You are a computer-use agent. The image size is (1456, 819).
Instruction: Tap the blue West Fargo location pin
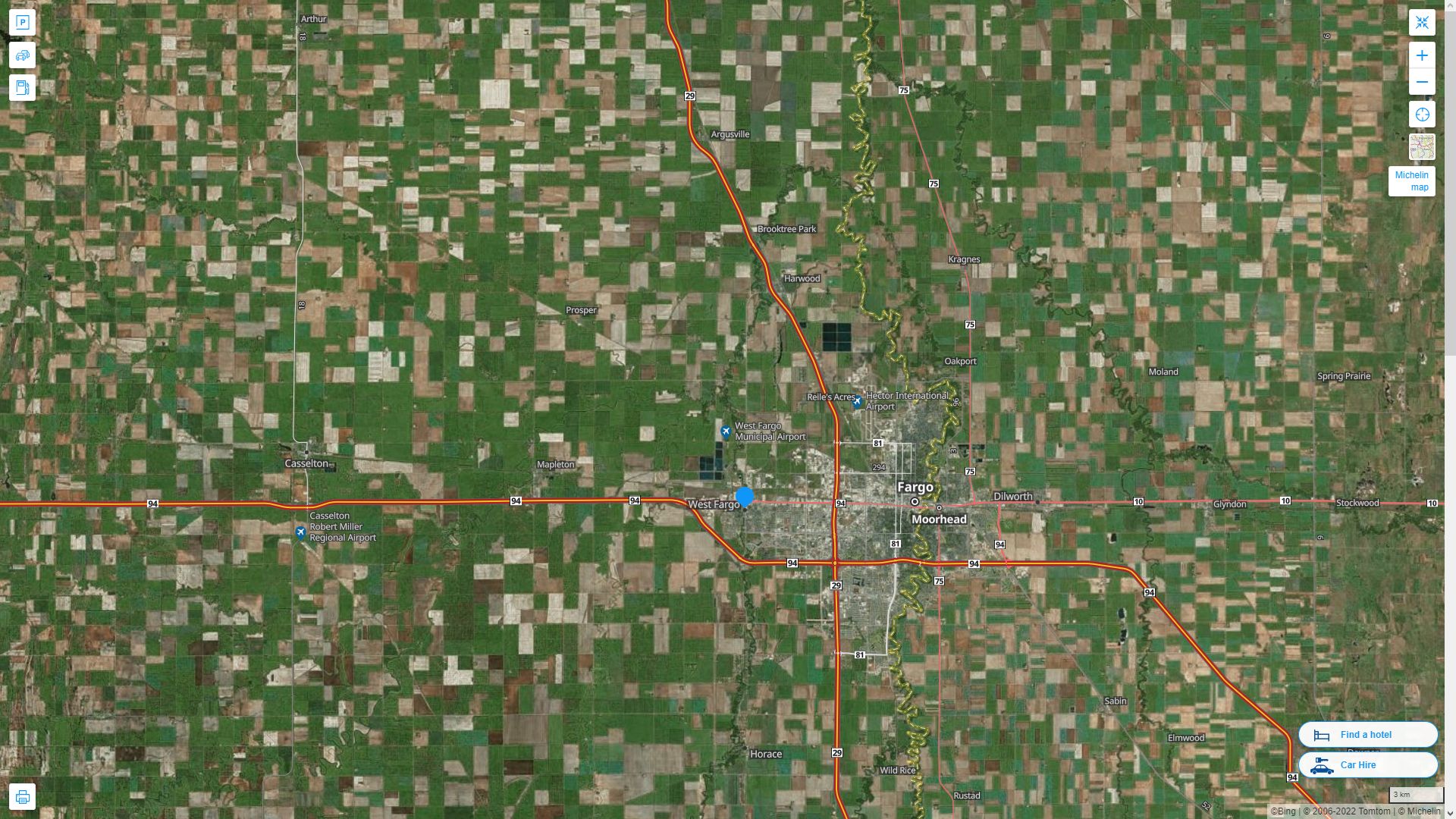pos(745,497)
